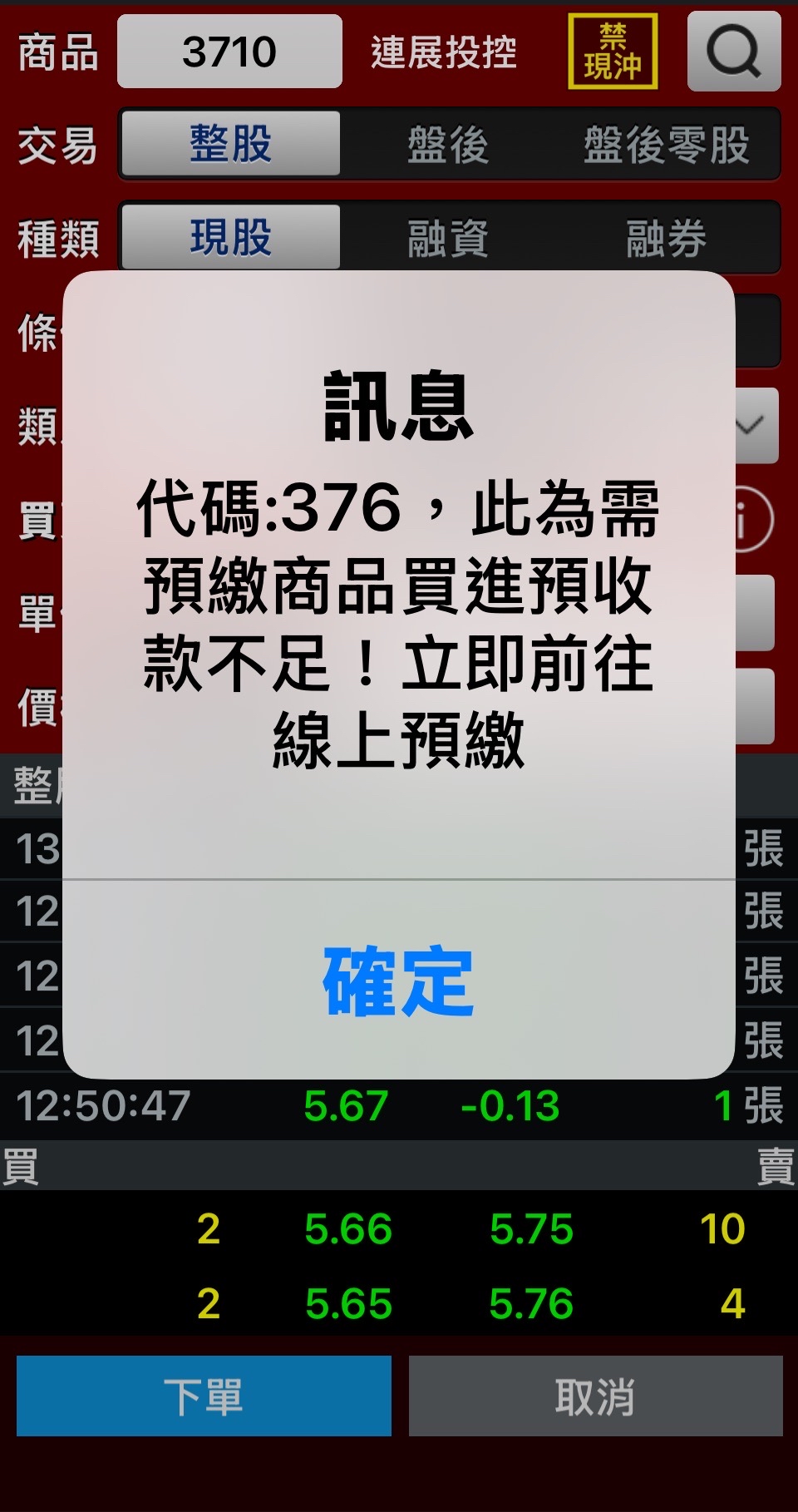Image resolution: width=798 pixels, height=1512 pixels.
Task: Choose 融資 order type
Action: point(448,237)
